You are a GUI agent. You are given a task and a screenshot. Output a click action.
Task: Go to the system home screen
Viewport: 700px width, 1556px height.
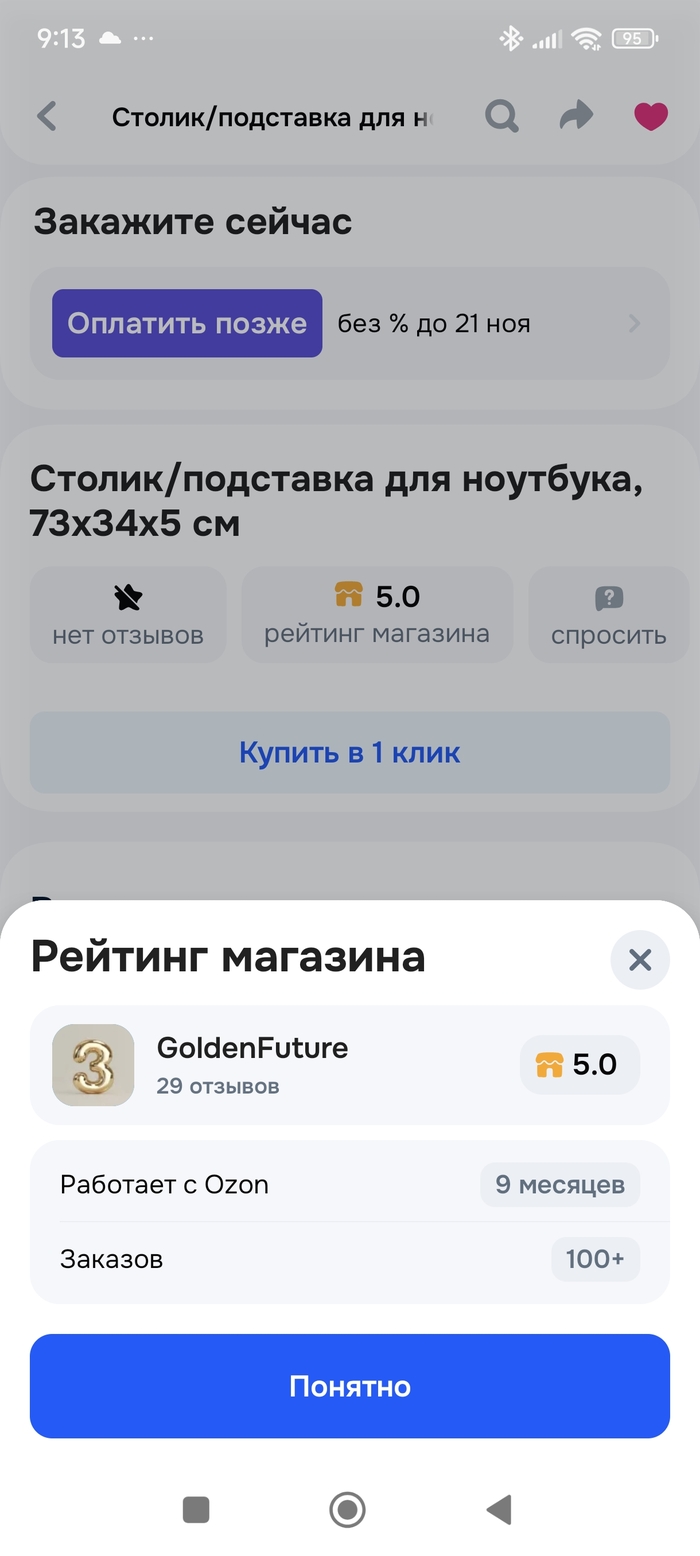coord(347,1509)
